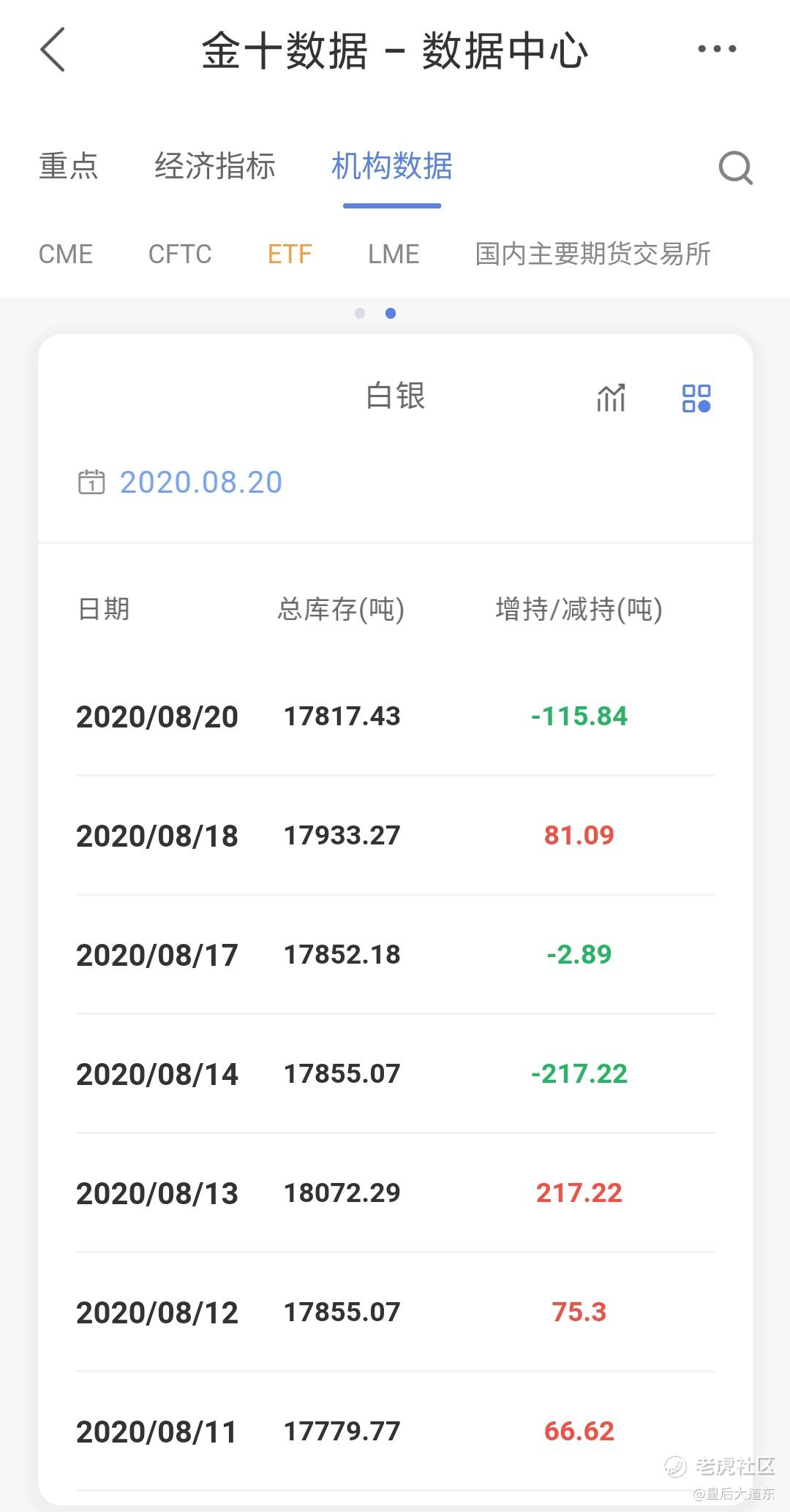This screenshot has height=1512, width=790.
Task: Open 国内主要期货交易所 sub-tab
Action: (x=592, y=254)
